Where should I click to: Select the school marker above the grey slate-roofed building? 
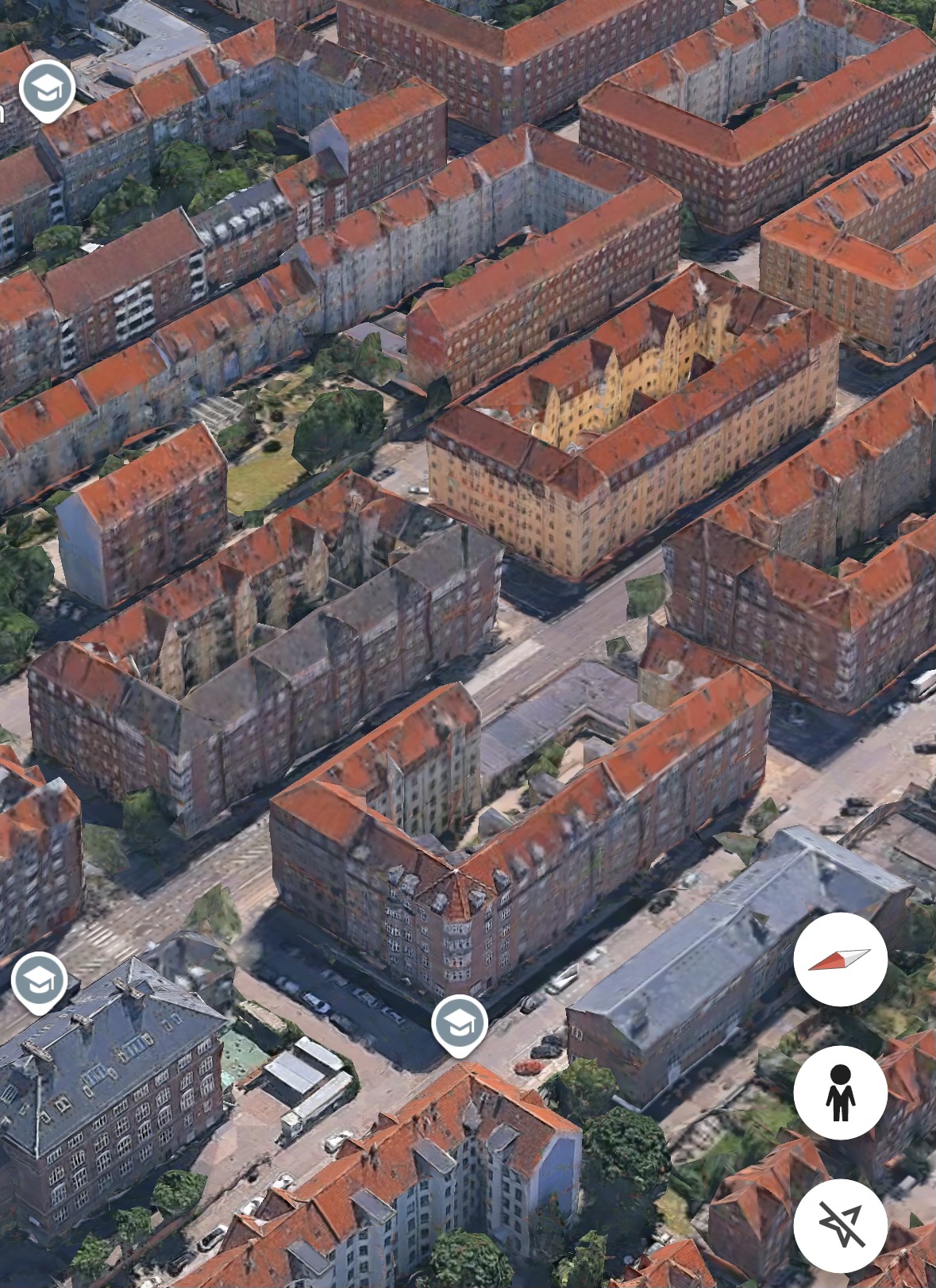coord(40,982)
